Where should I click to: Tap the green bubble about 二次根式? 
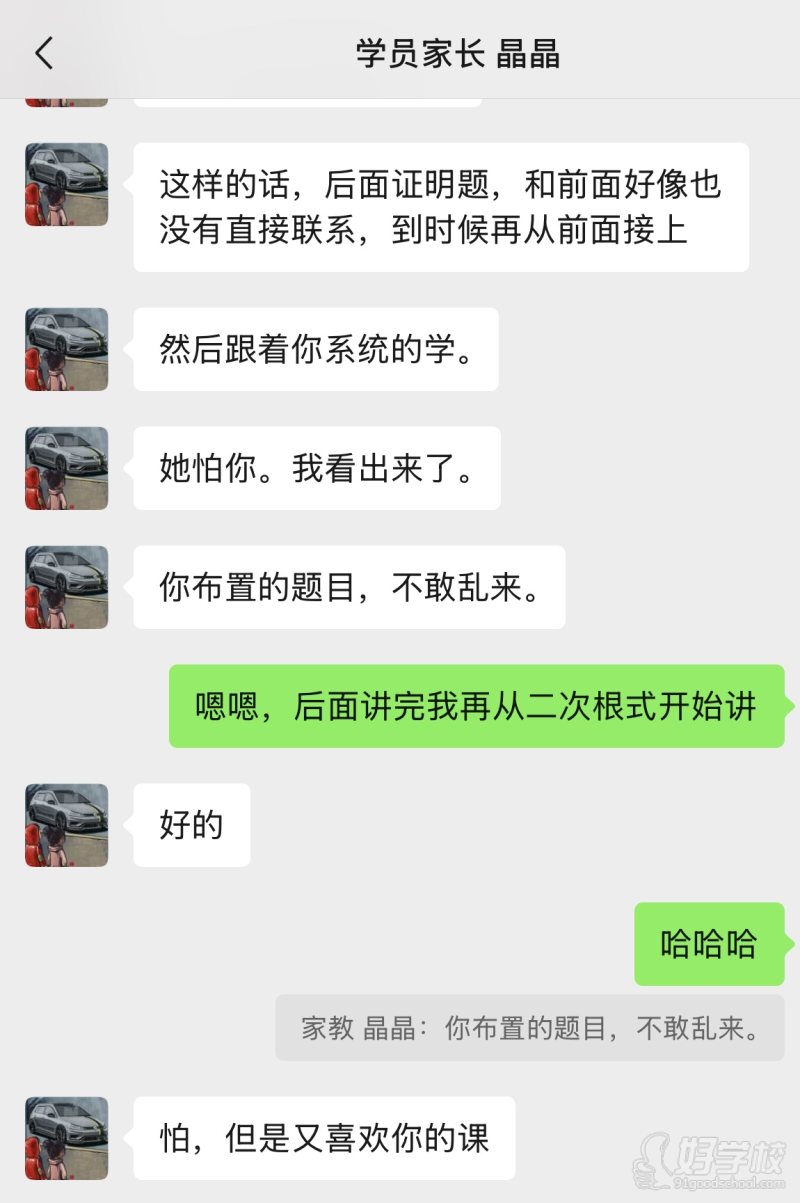tap(470, 706)
